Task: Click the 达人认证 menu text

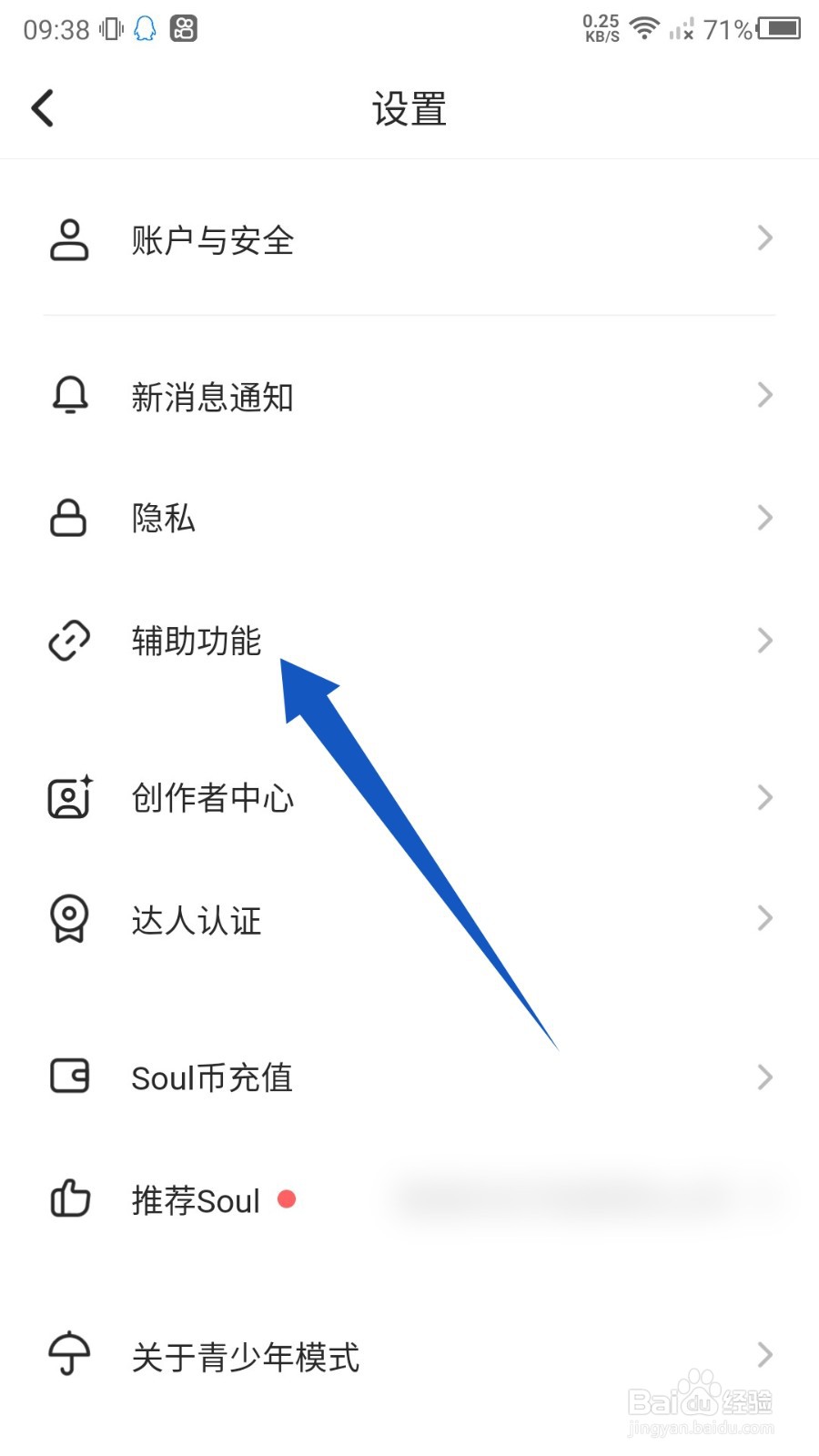Action: click(x=195, y=919)
